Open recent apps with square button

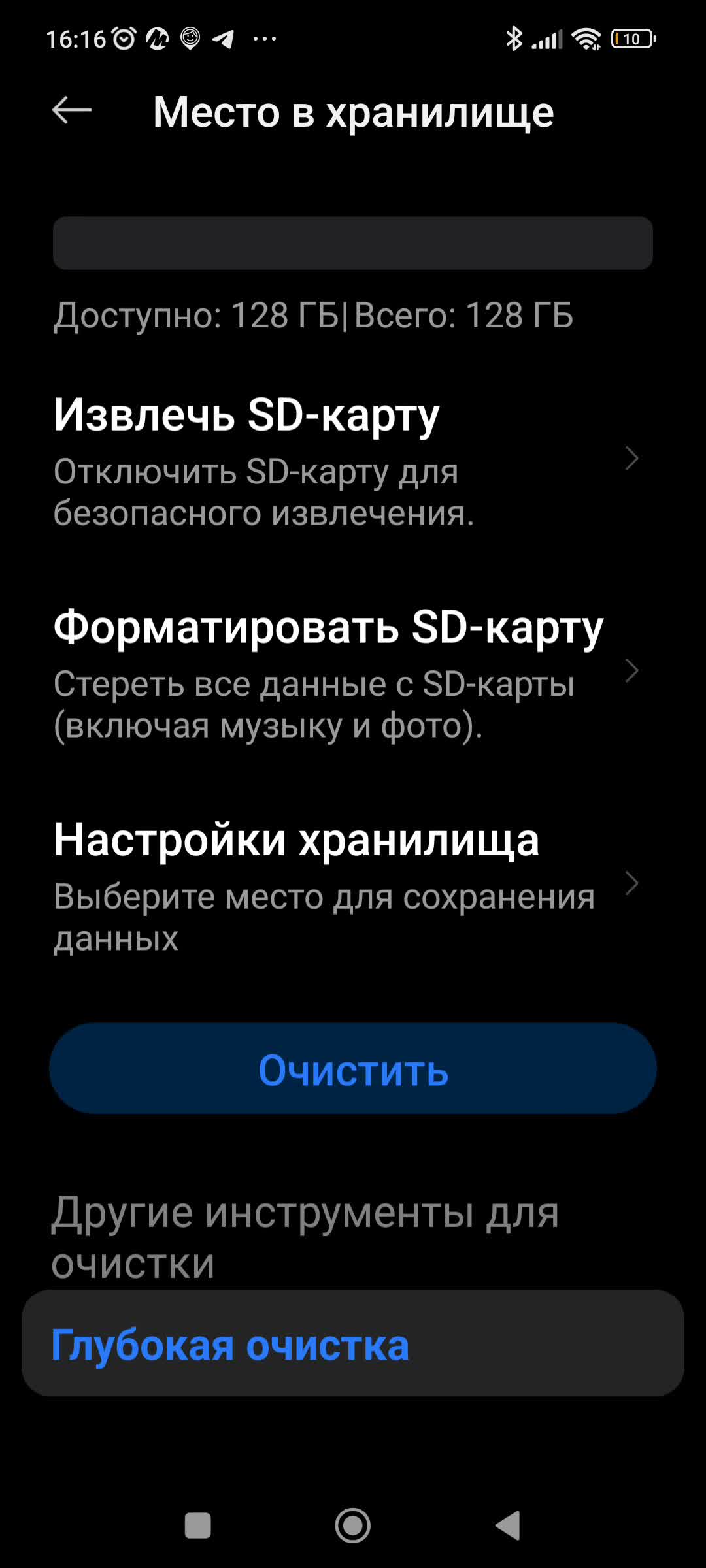198,1526
